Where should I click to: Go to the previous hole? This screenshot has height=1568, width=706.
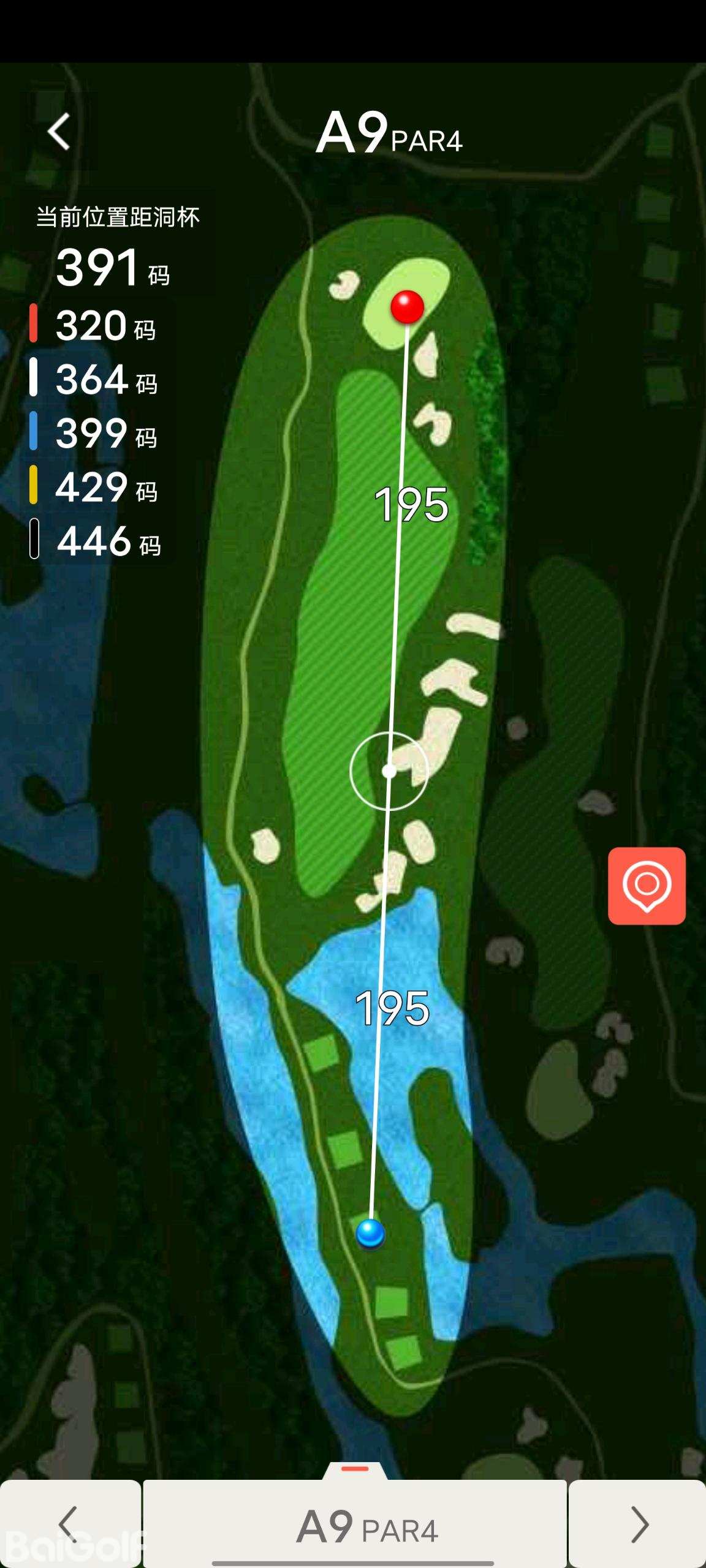pyautogui.click(x=69, y=1524)
